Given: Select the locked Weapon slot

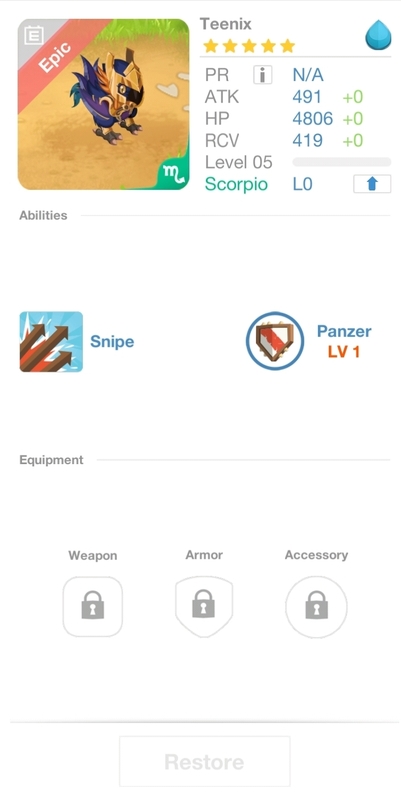Looking at the screenshot, I should point(93,606).
